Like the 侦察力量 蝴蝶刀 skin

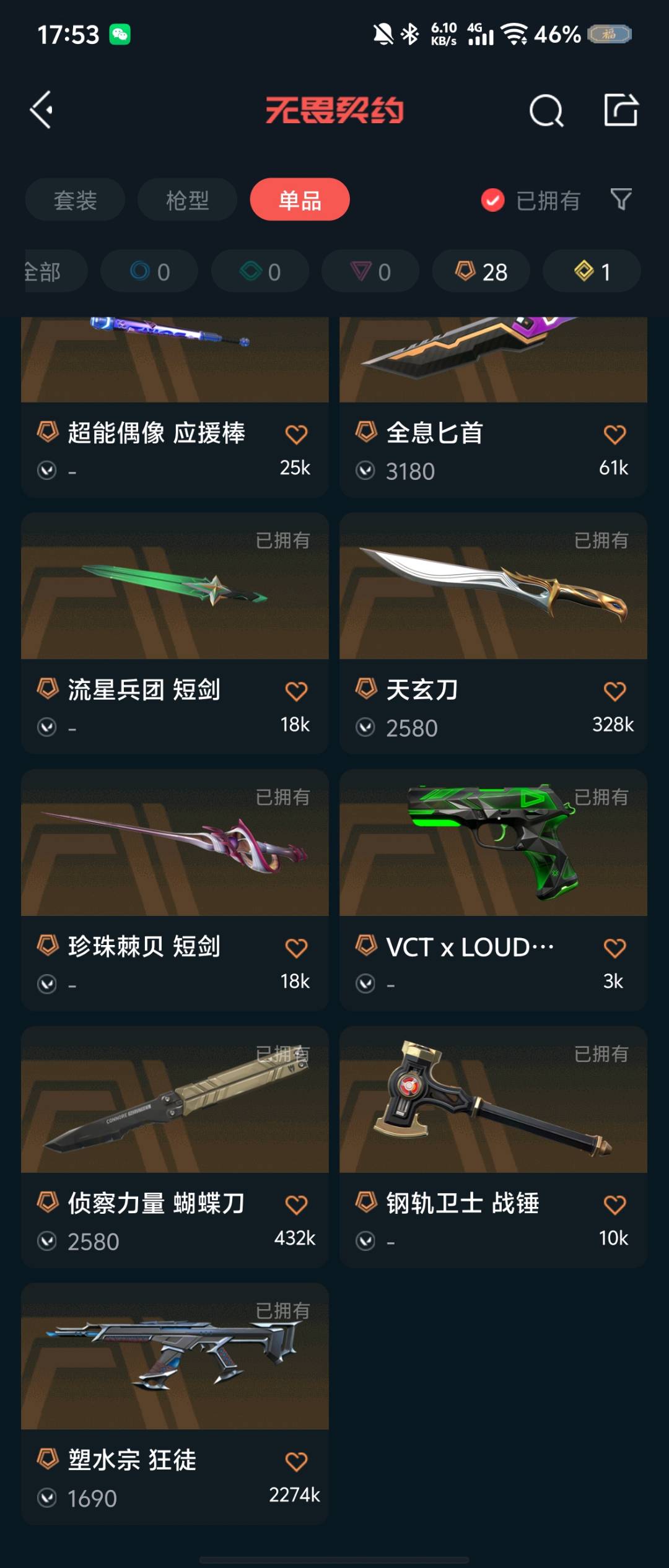296,1204
